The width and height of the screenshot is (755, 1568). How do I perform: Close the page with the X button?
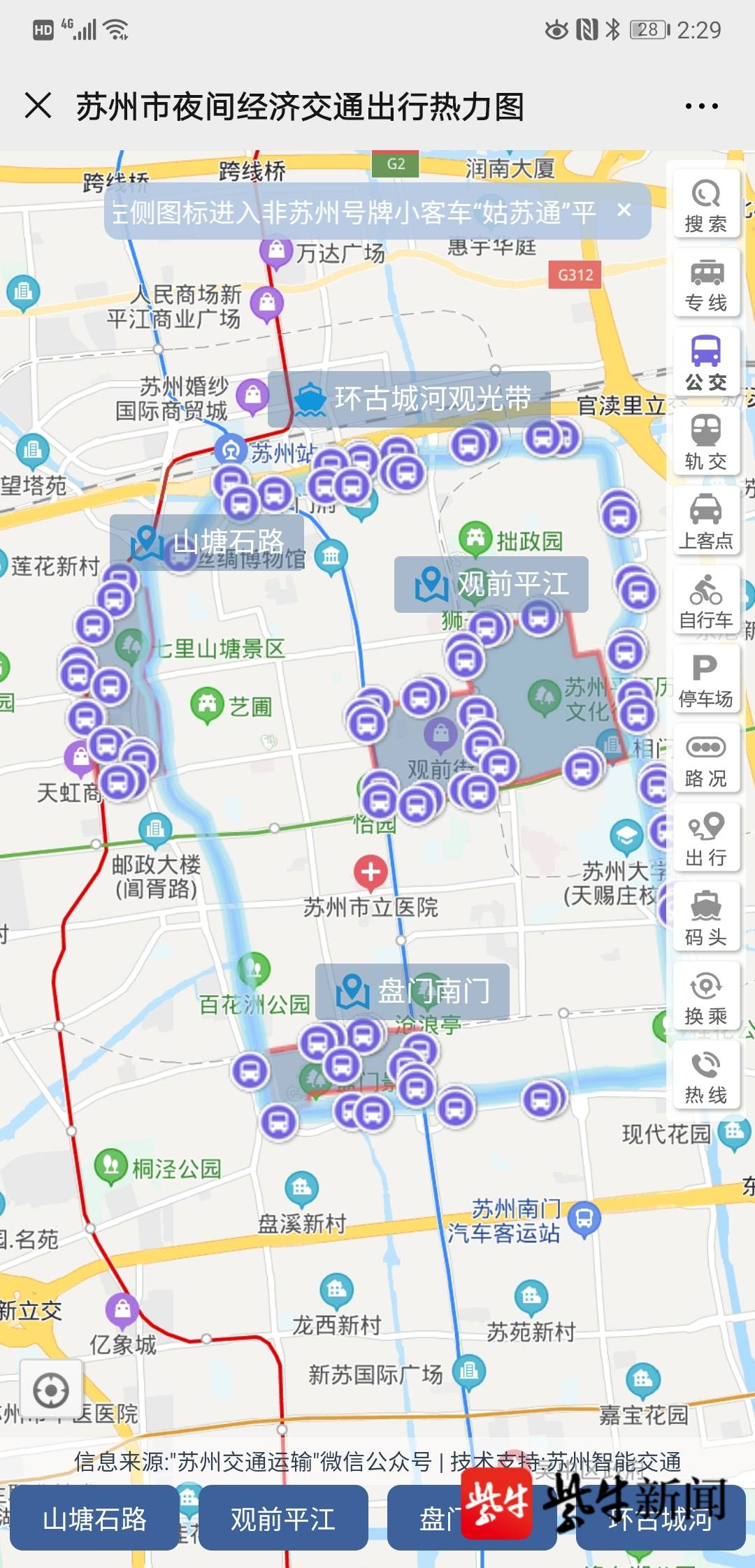click(38, 106)
